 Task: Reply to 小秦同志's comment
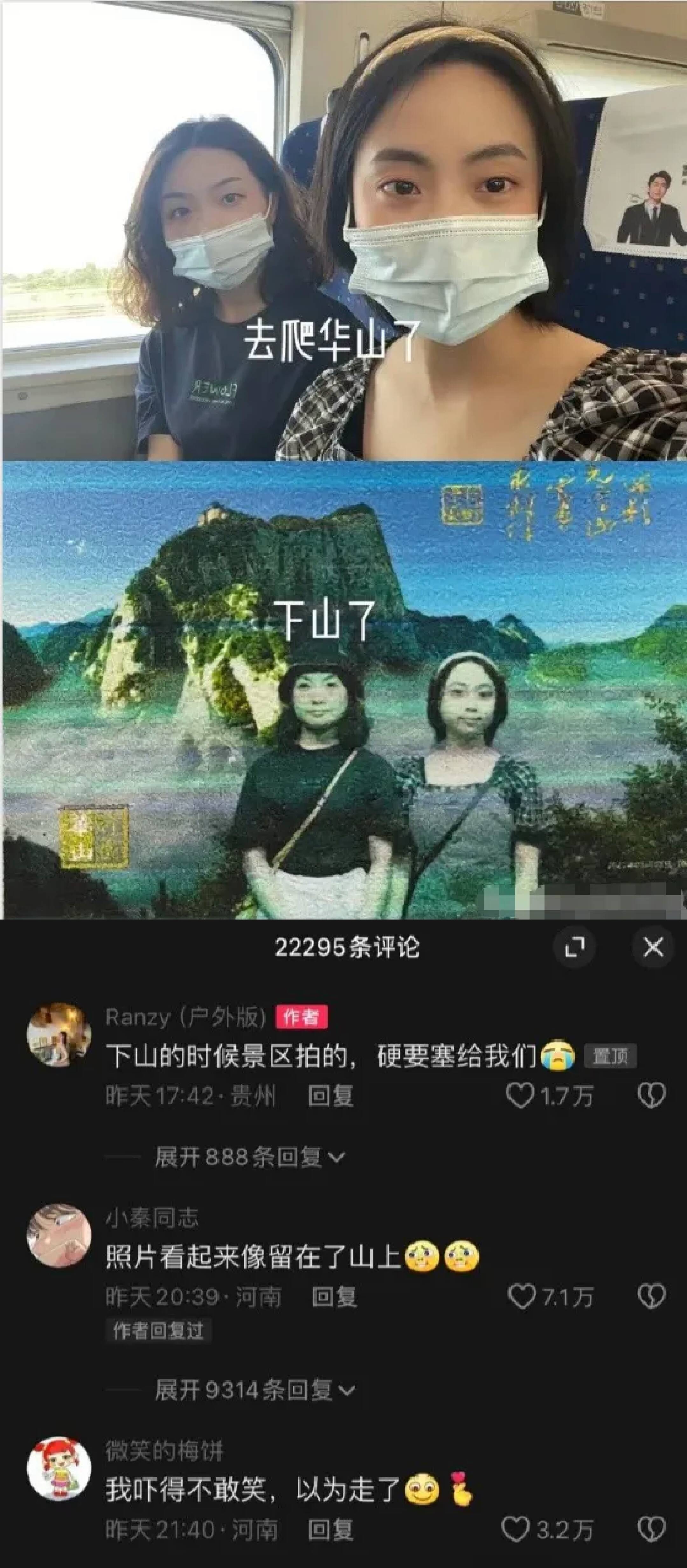point(334,1297)
